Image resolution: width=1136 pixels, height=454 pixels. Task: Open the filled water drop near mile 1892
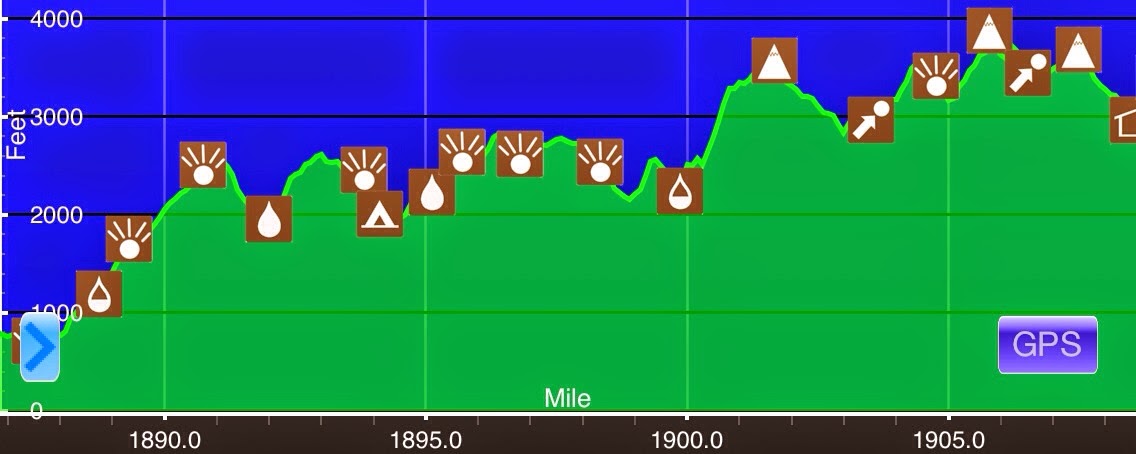pyautogui.click(x=269, y=219)
